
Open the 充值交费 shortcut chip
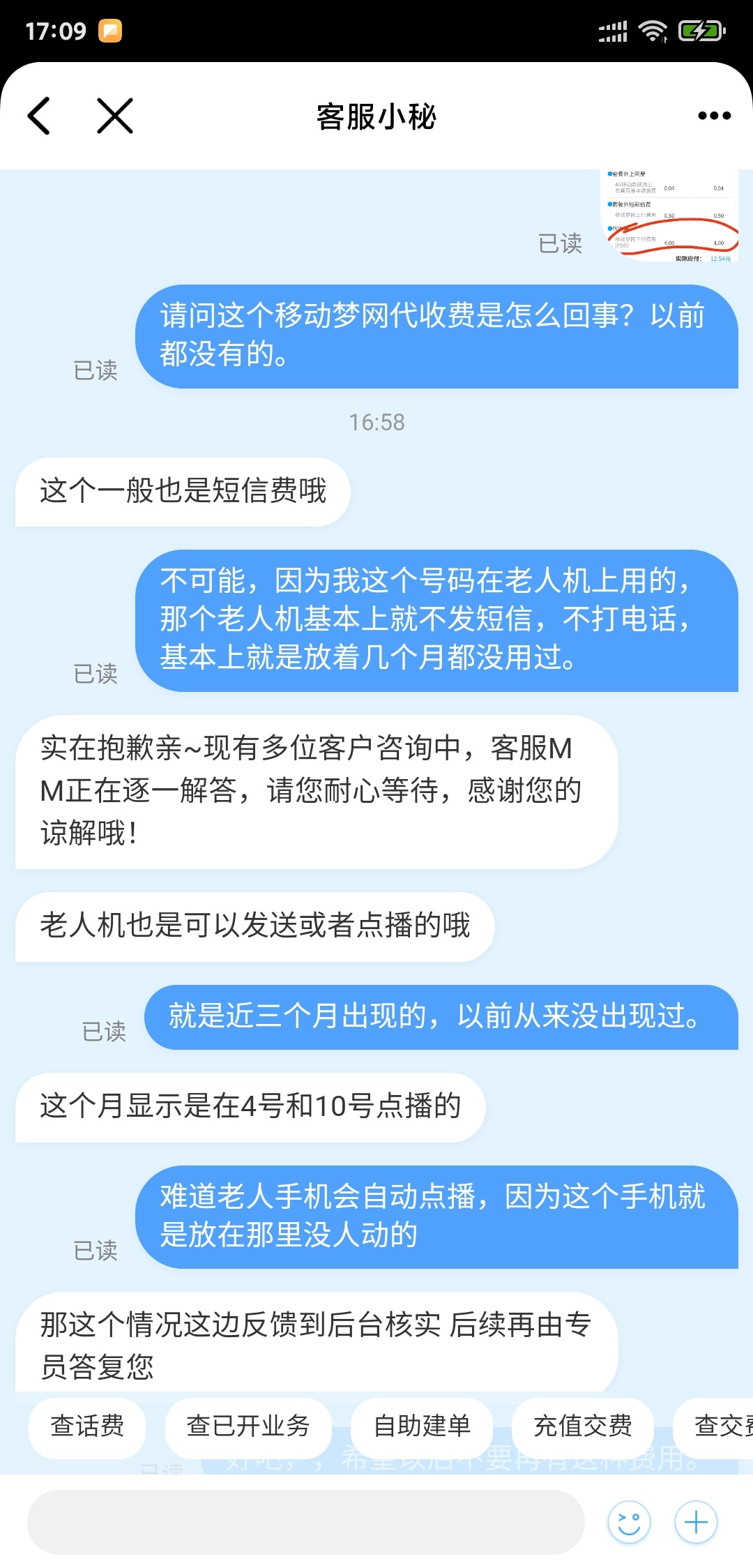(x=583, y=1426)
